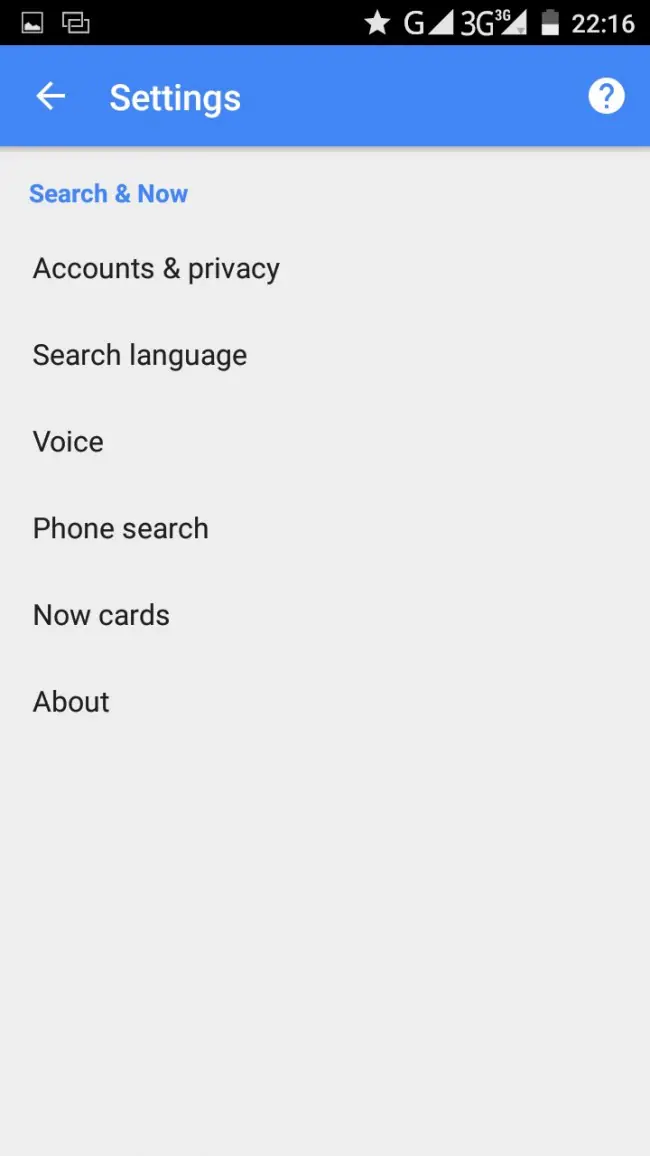Select the Search language option
Image resolution: width=650 pixels, height=1156 pixels.
pos(140,355)
